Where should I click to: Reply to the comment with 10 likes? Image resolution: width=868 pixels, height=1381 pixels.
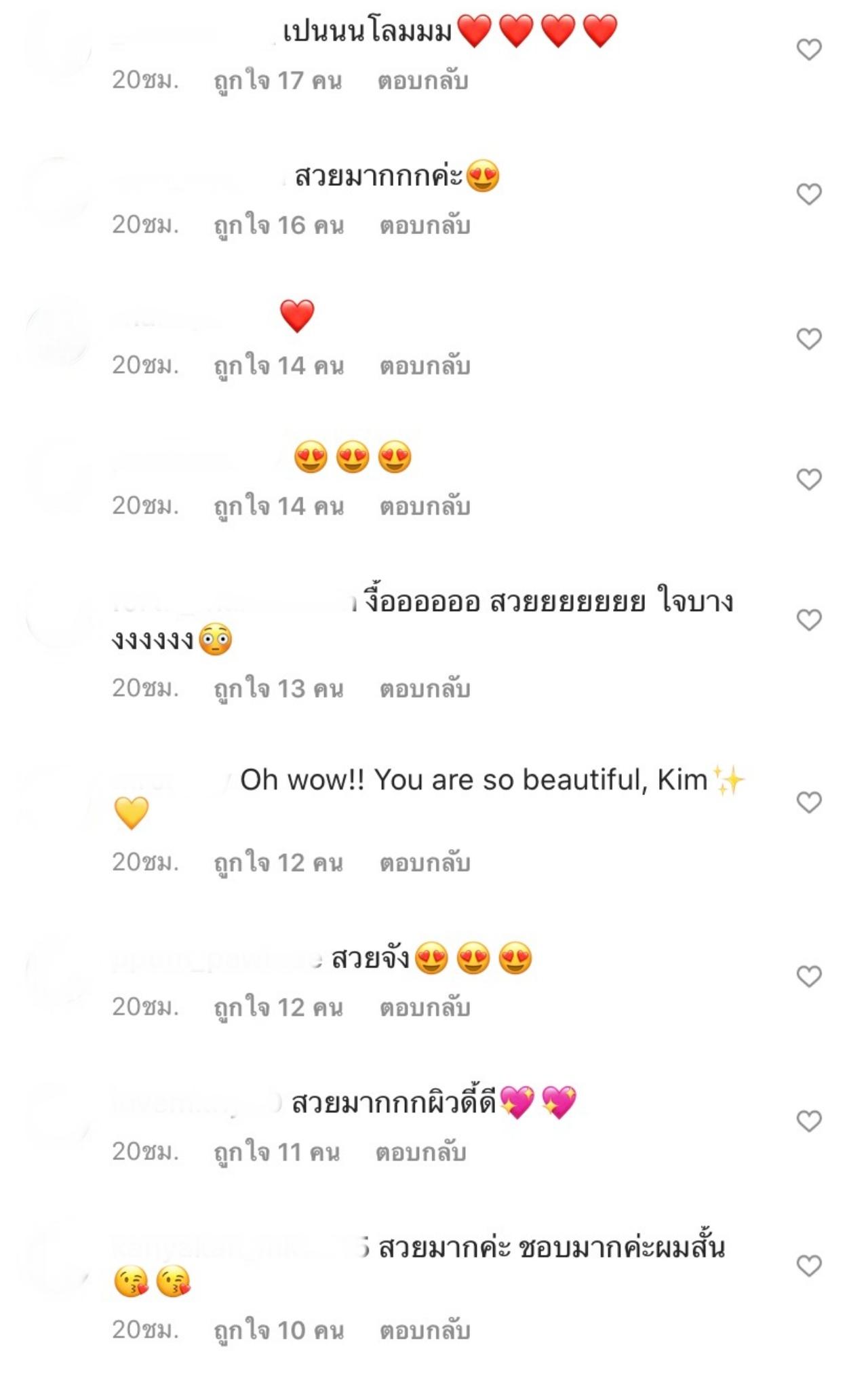pos(425,1331)
